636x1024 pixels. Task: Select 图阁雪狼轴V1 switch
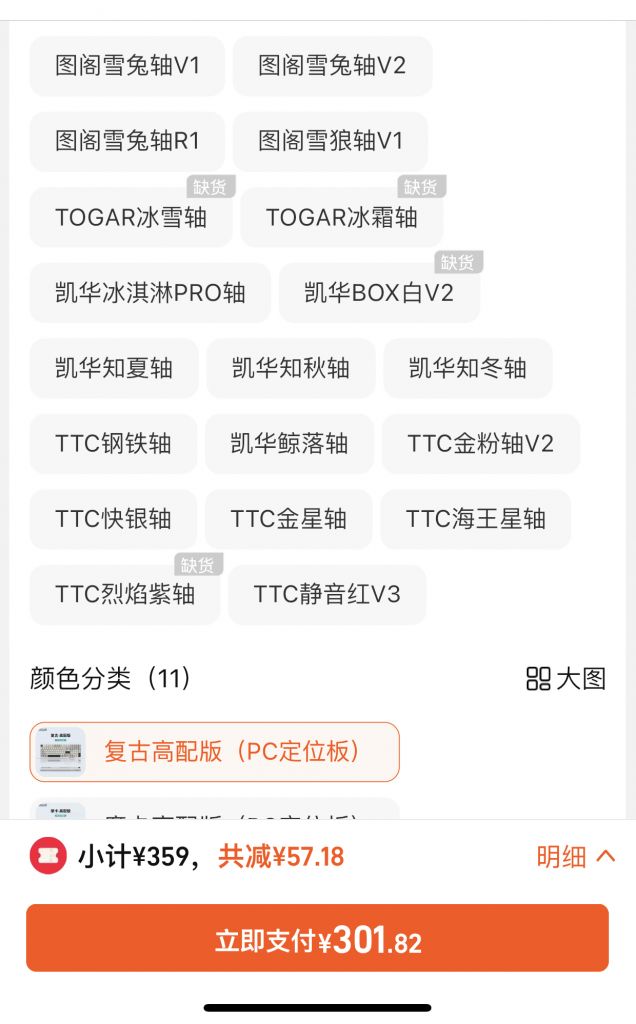(330, 141)
